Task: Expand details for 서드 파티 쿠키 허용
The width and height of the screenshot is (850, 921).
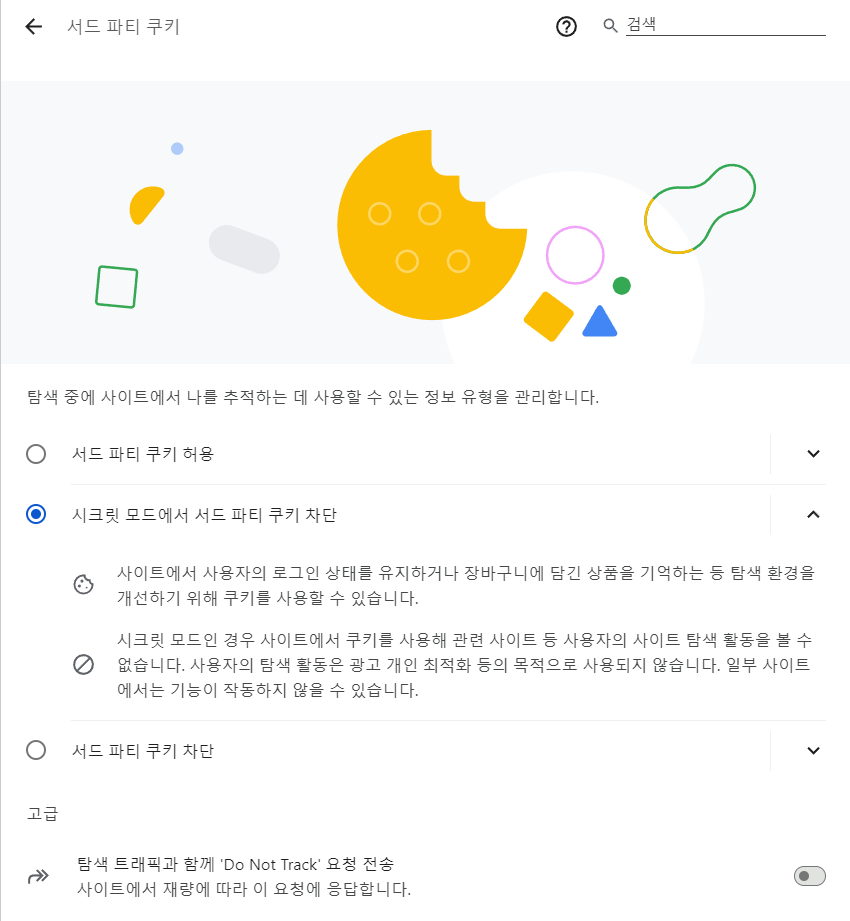Action: (x=813, y=454)
